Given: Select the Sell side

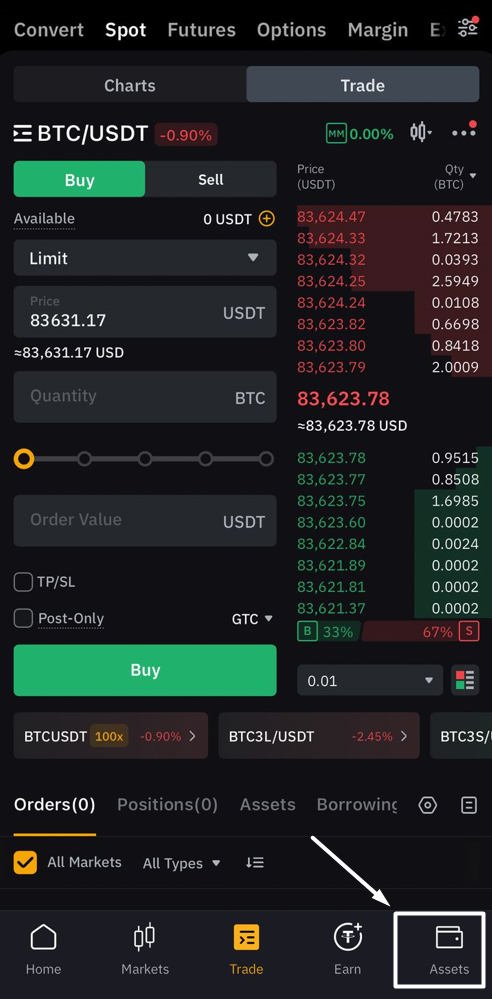Looking at the screenshot, I should (210, 179).
